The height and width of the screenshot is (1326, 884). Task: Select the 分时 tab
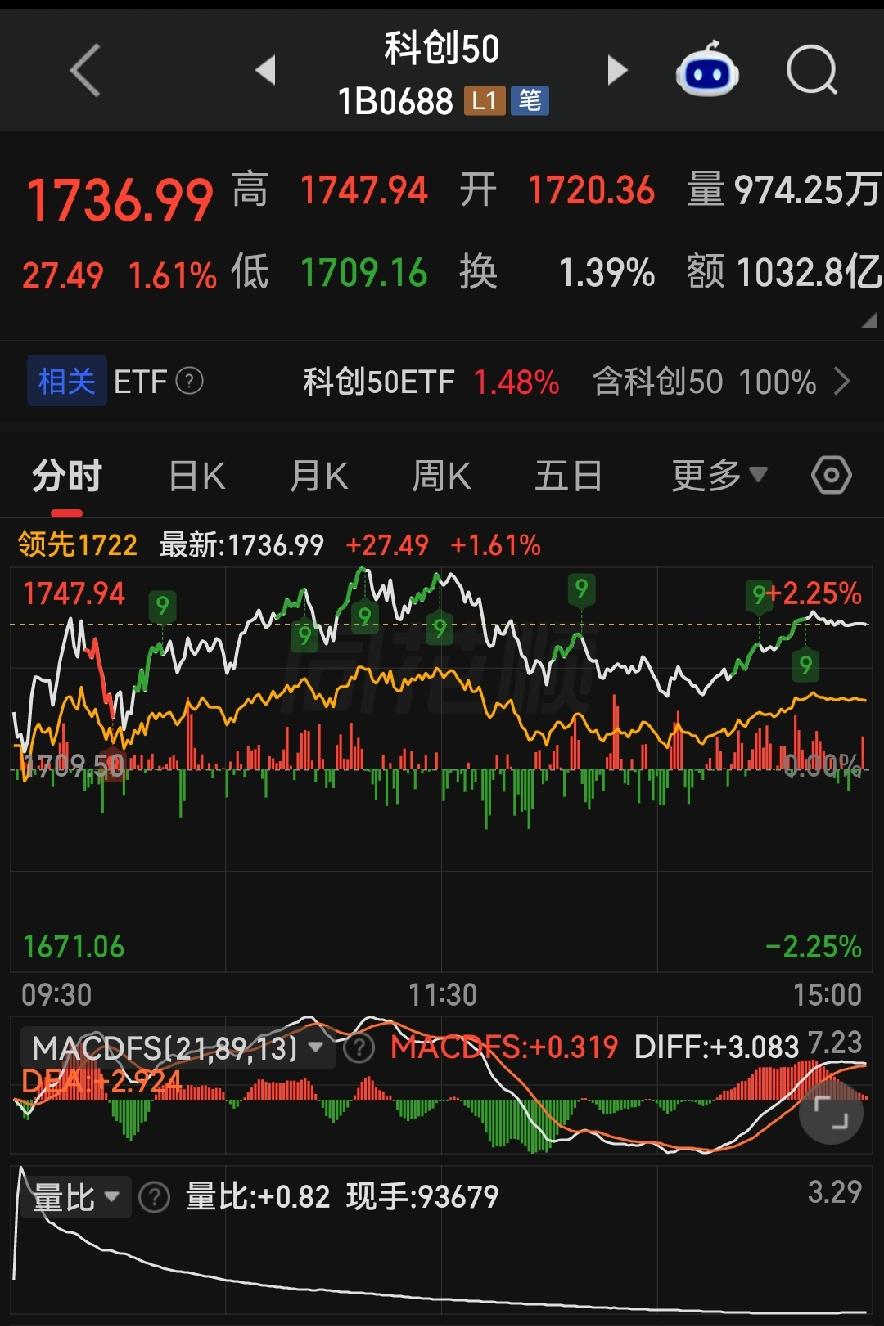click(67, 476)
